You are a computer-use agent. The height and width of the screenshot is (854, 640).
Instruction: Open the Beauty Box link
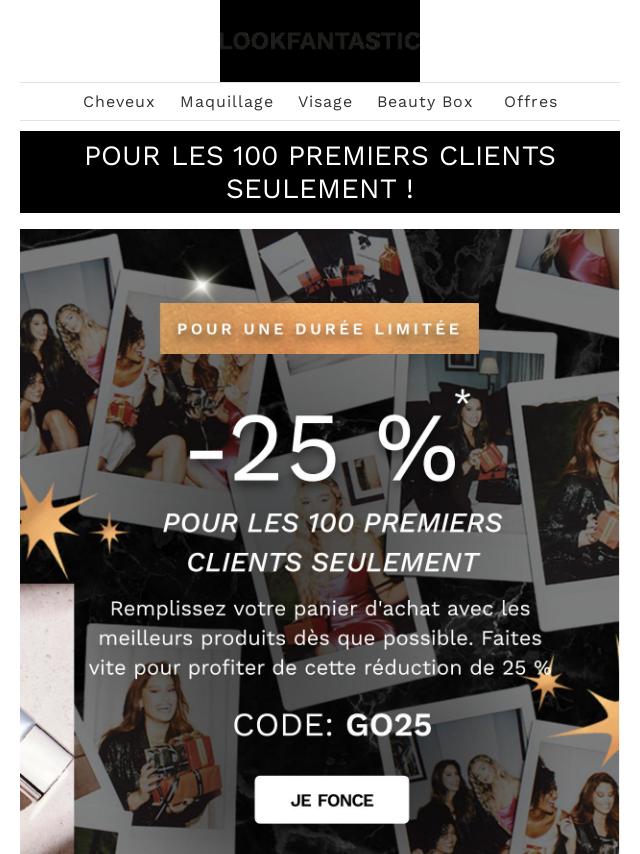coord(425,102)
